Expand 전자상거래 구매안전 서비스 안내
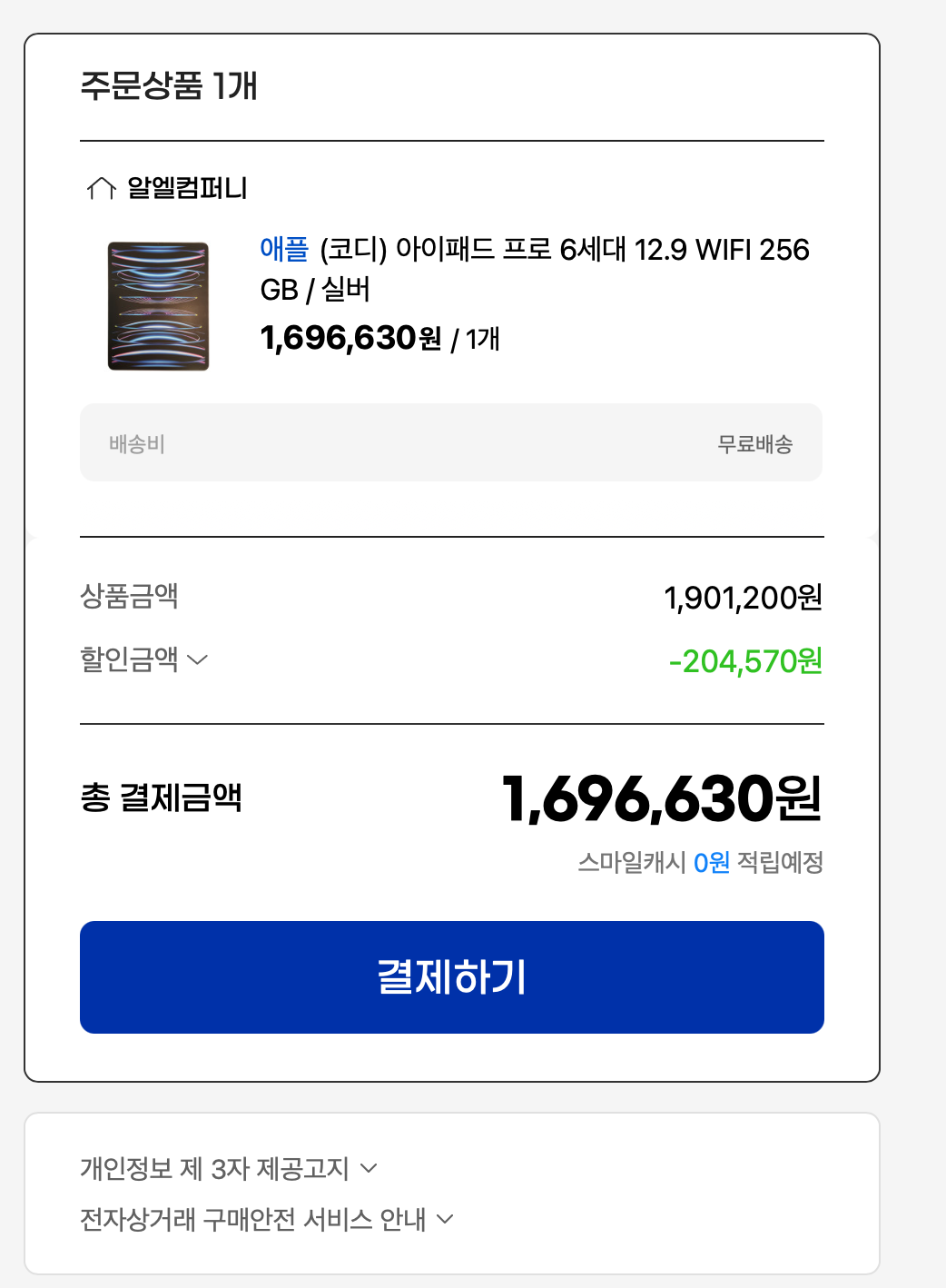Image resolution: width=946 pixels, height=1288 pixels. click(x=266, y=1219)
